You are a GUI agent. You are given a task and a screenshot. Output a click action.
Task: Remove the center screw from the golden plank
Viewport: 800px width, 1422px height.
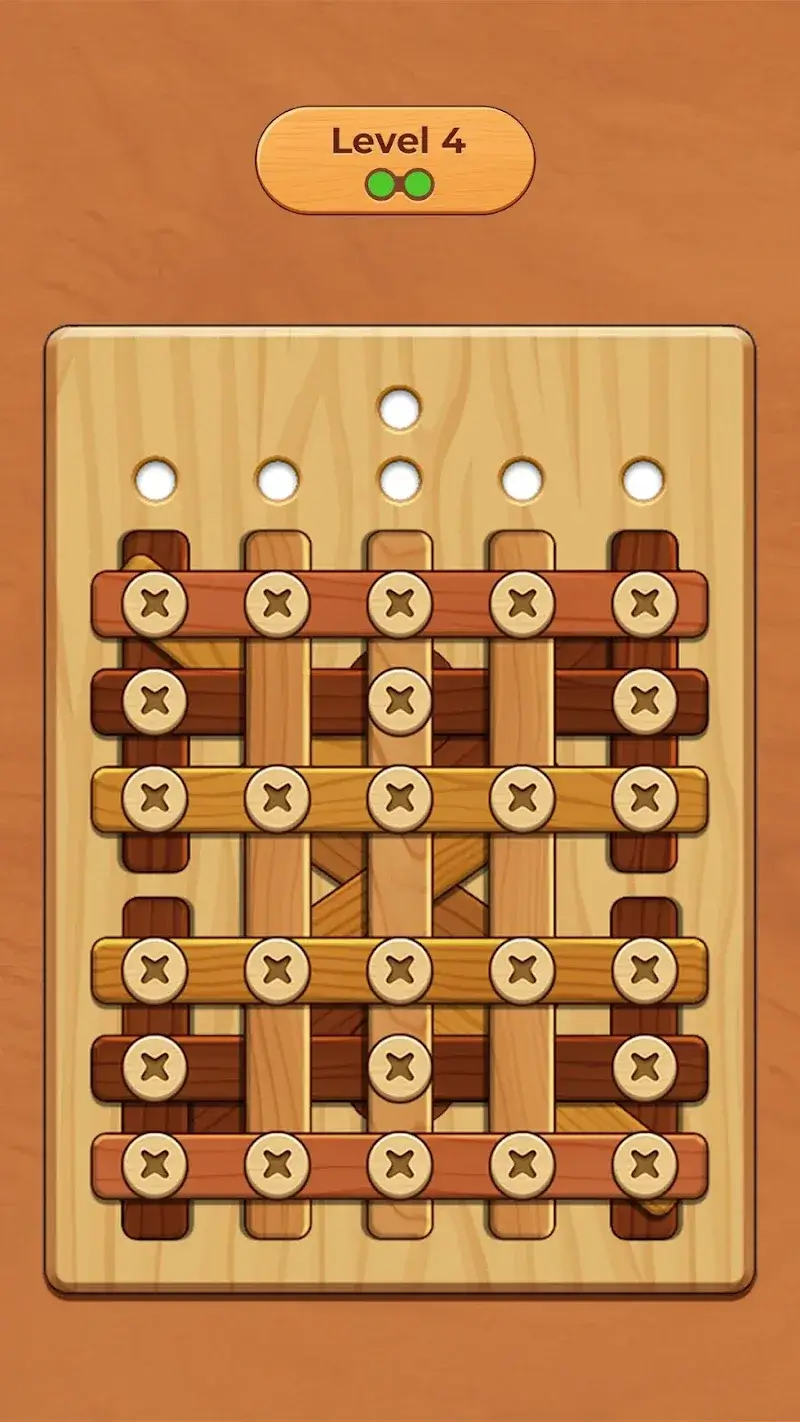point(400,797)
